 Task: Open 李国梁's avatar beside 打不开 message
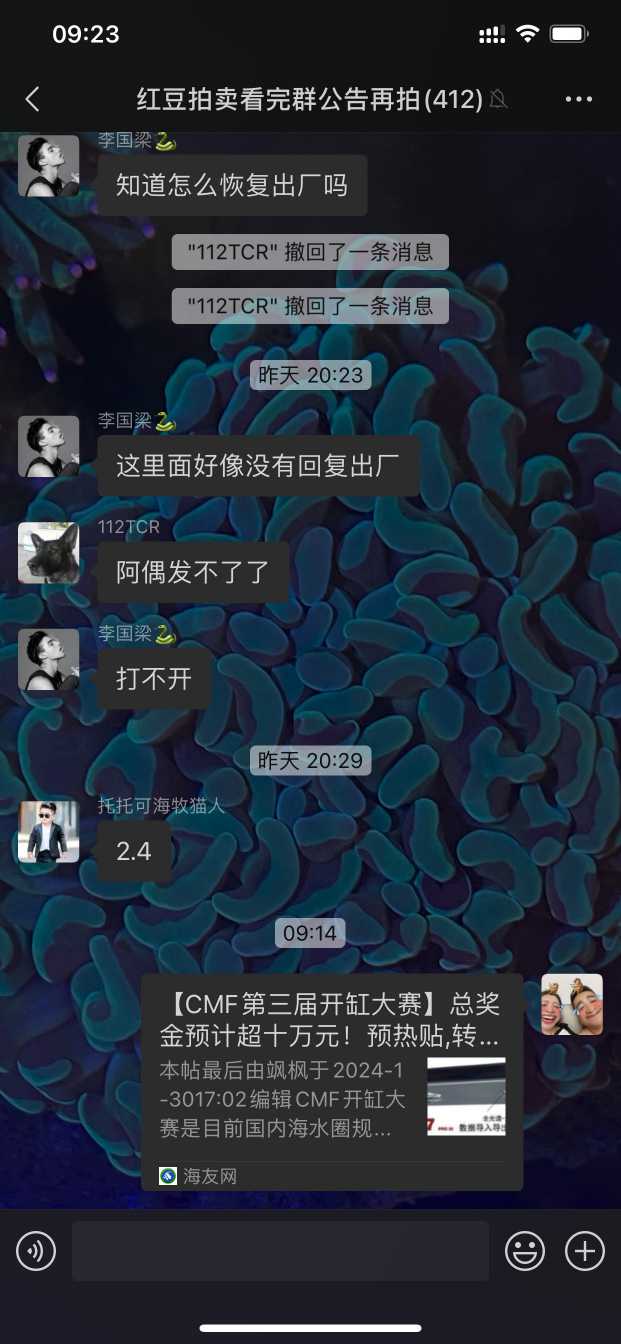point(48,660)
